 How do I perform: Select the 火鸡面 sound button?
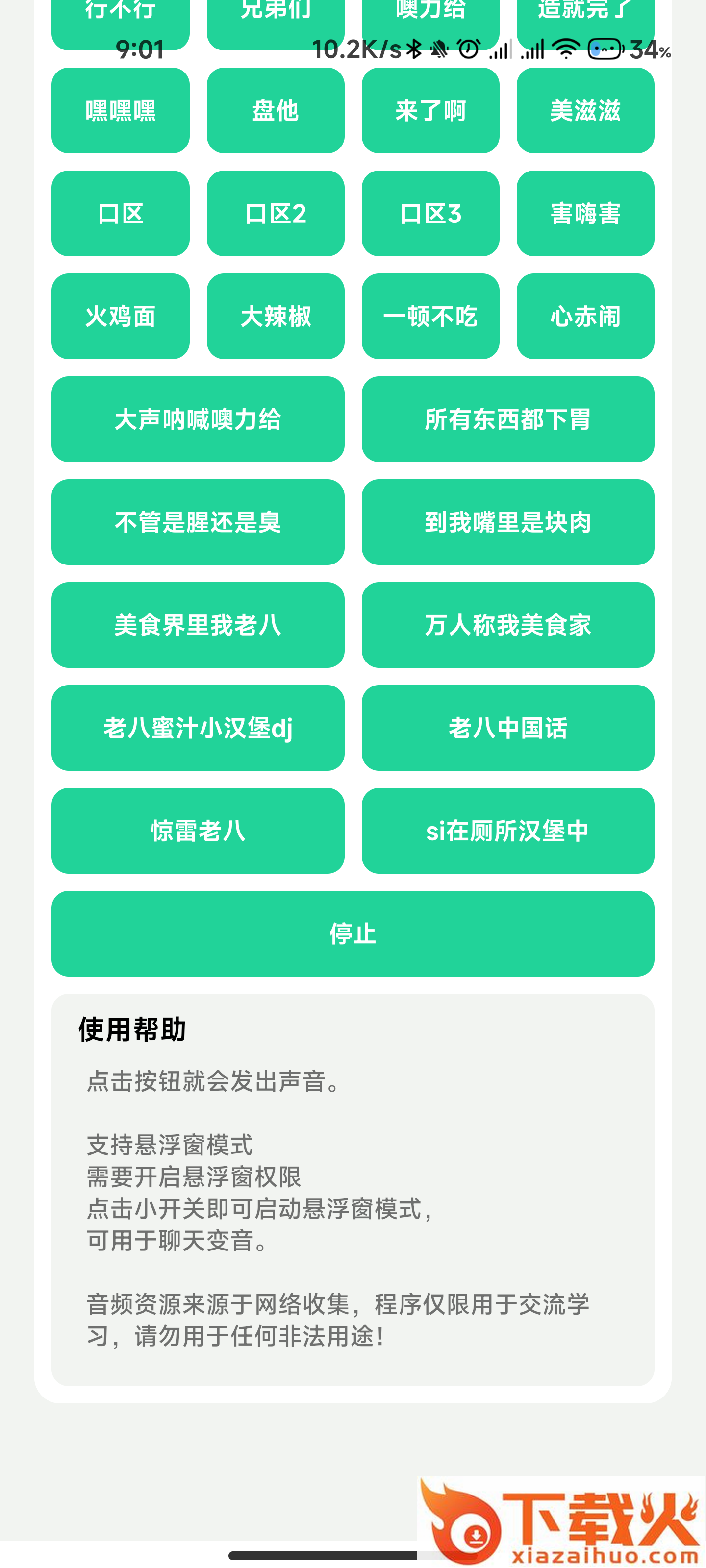point(120,316)
